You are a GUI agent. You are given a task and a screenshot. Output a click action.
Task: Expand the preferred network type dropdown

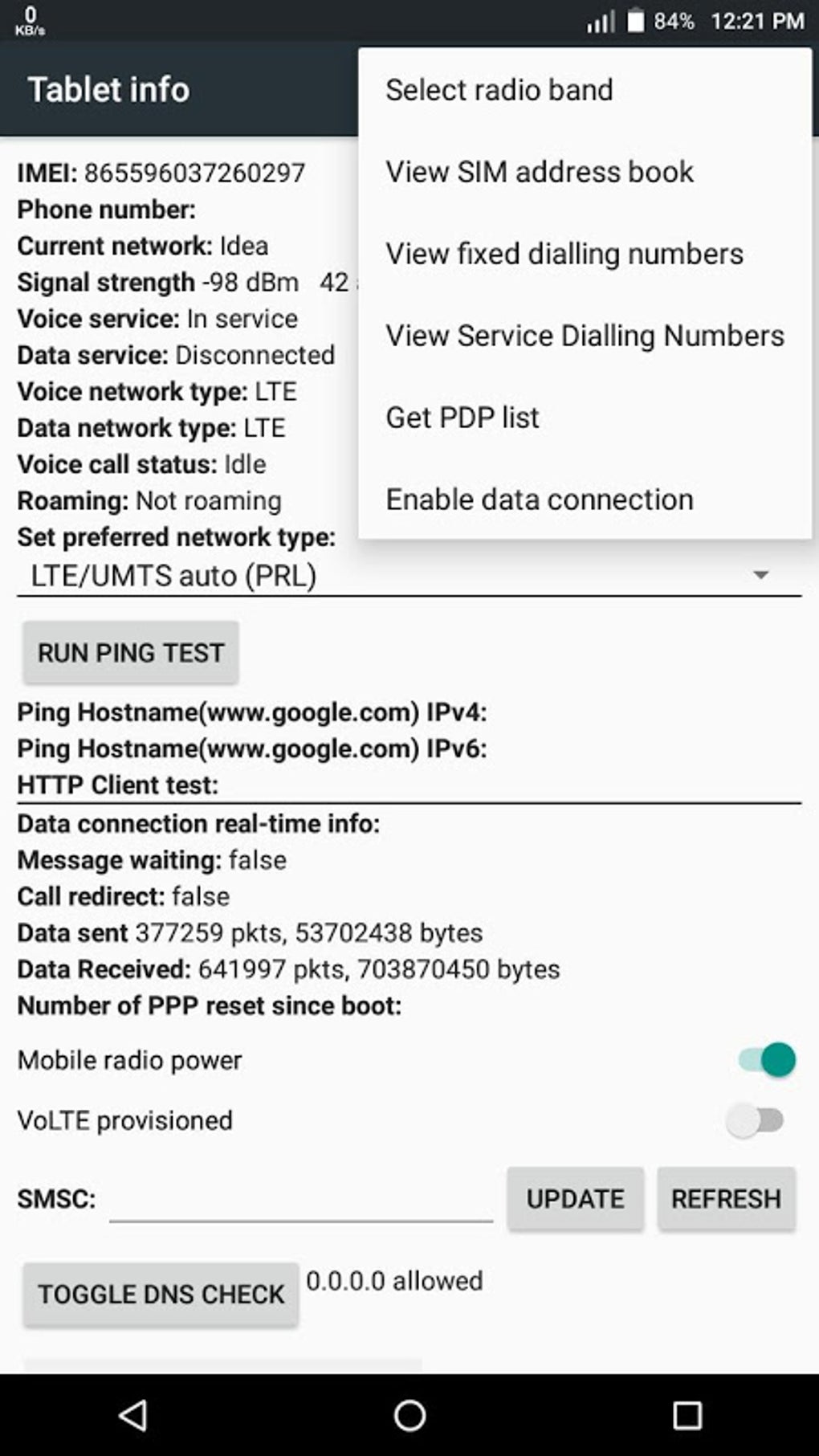click(409, 576)
